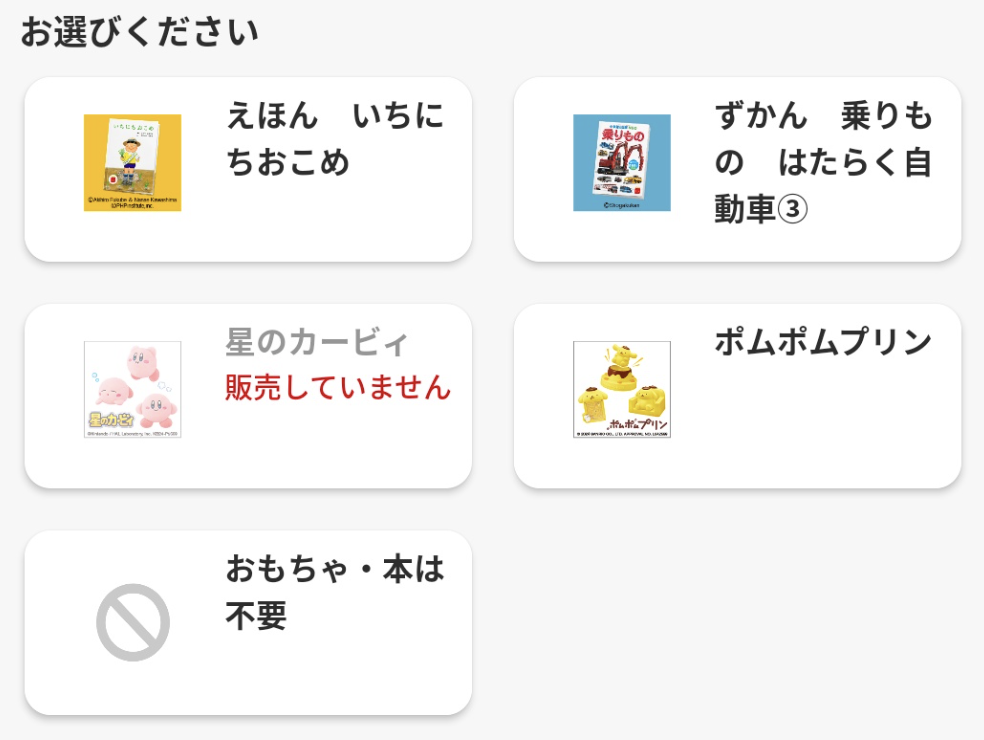Select the えほん いちにちおこめ picture book
This screenshot has height=740, width=984.
click(248, 169)
